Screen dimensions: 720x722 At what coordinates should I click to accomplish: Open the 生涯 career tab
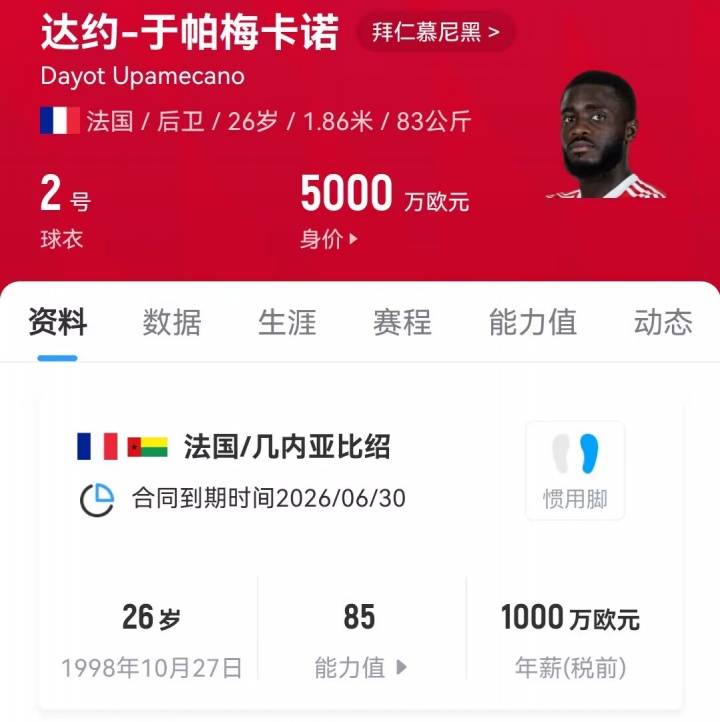[x=287, y=322]
